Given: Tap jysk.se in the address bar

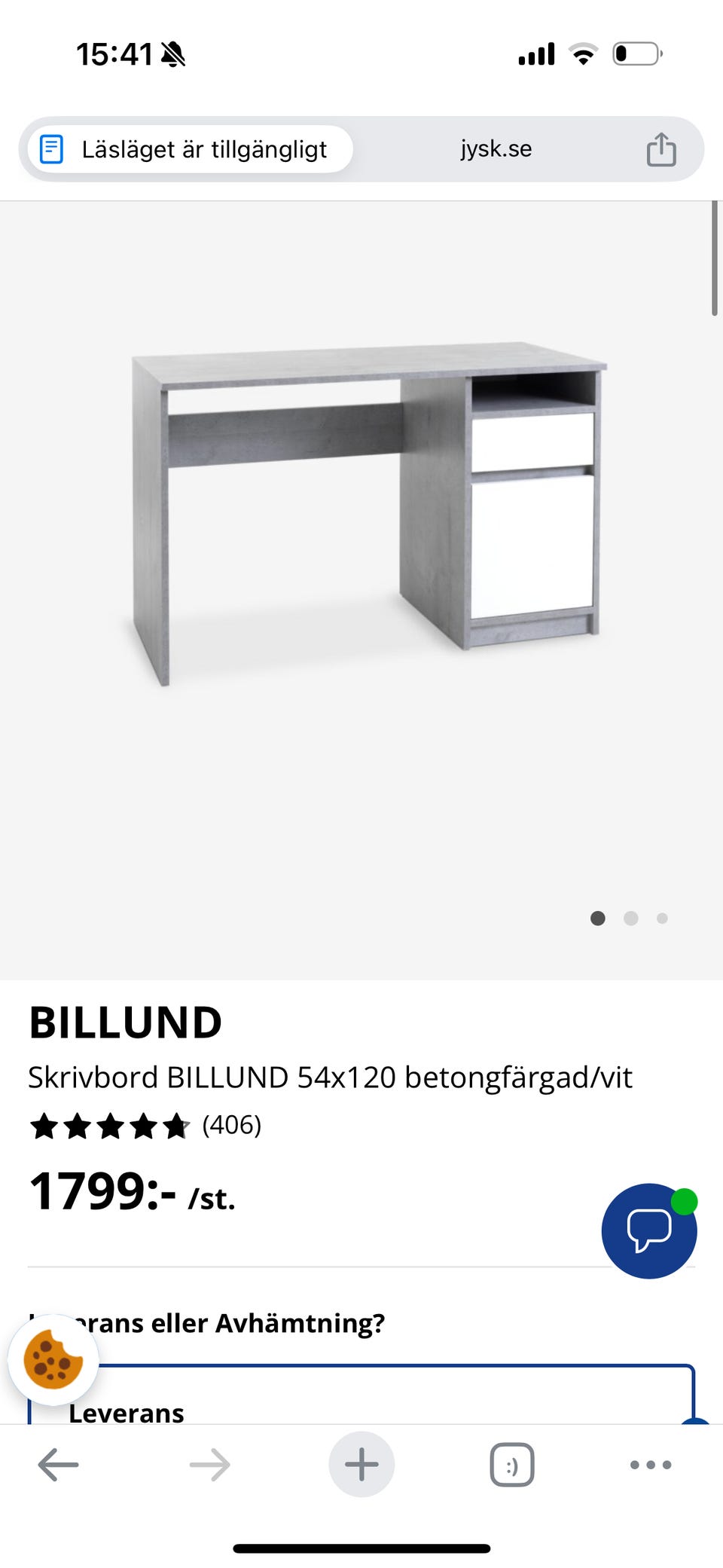Looking at the screenshot, I should click(x=496, y=148).
